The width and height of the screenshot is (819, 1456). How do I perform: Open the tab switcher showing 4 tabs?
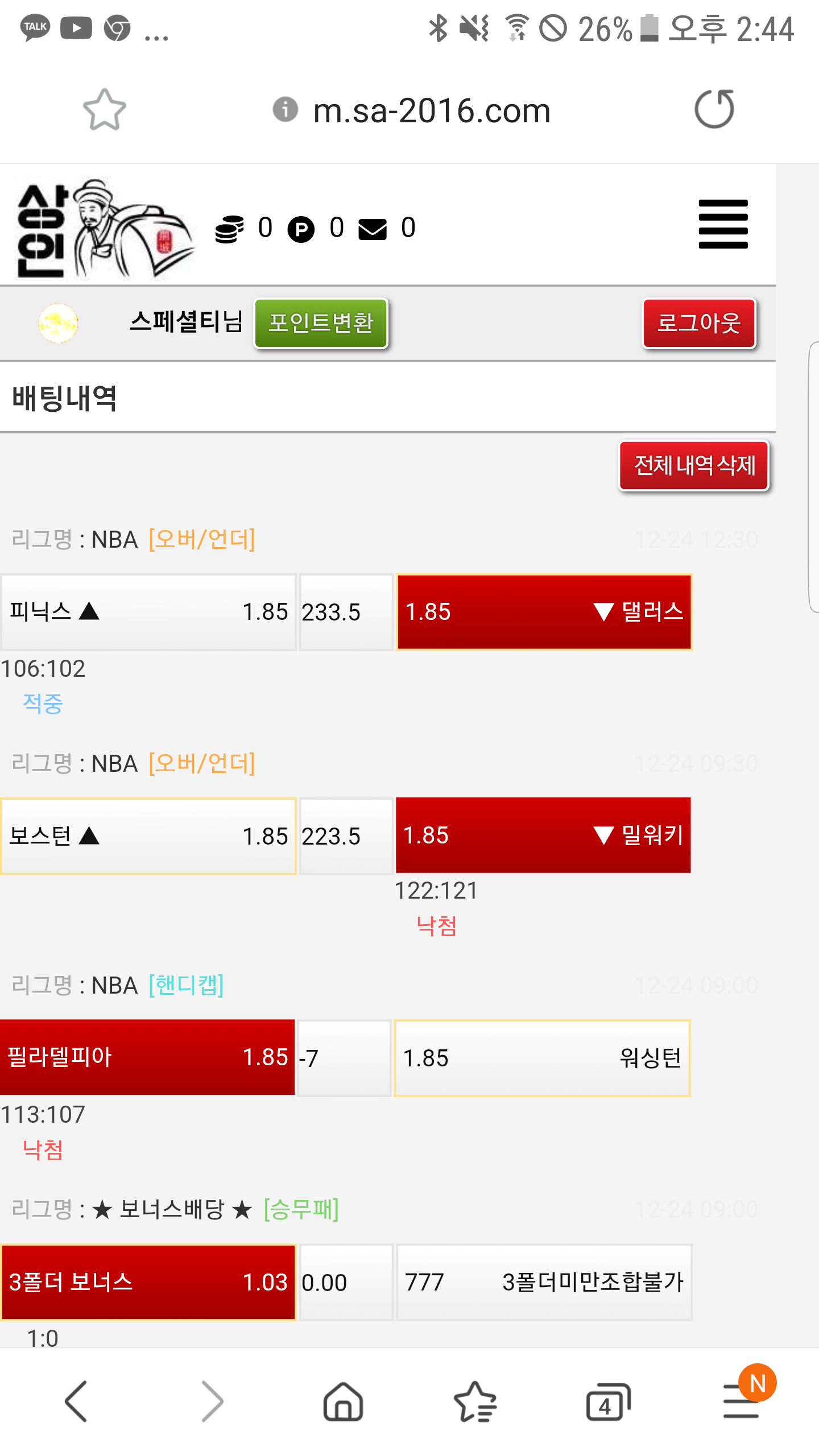point(608,1401)
